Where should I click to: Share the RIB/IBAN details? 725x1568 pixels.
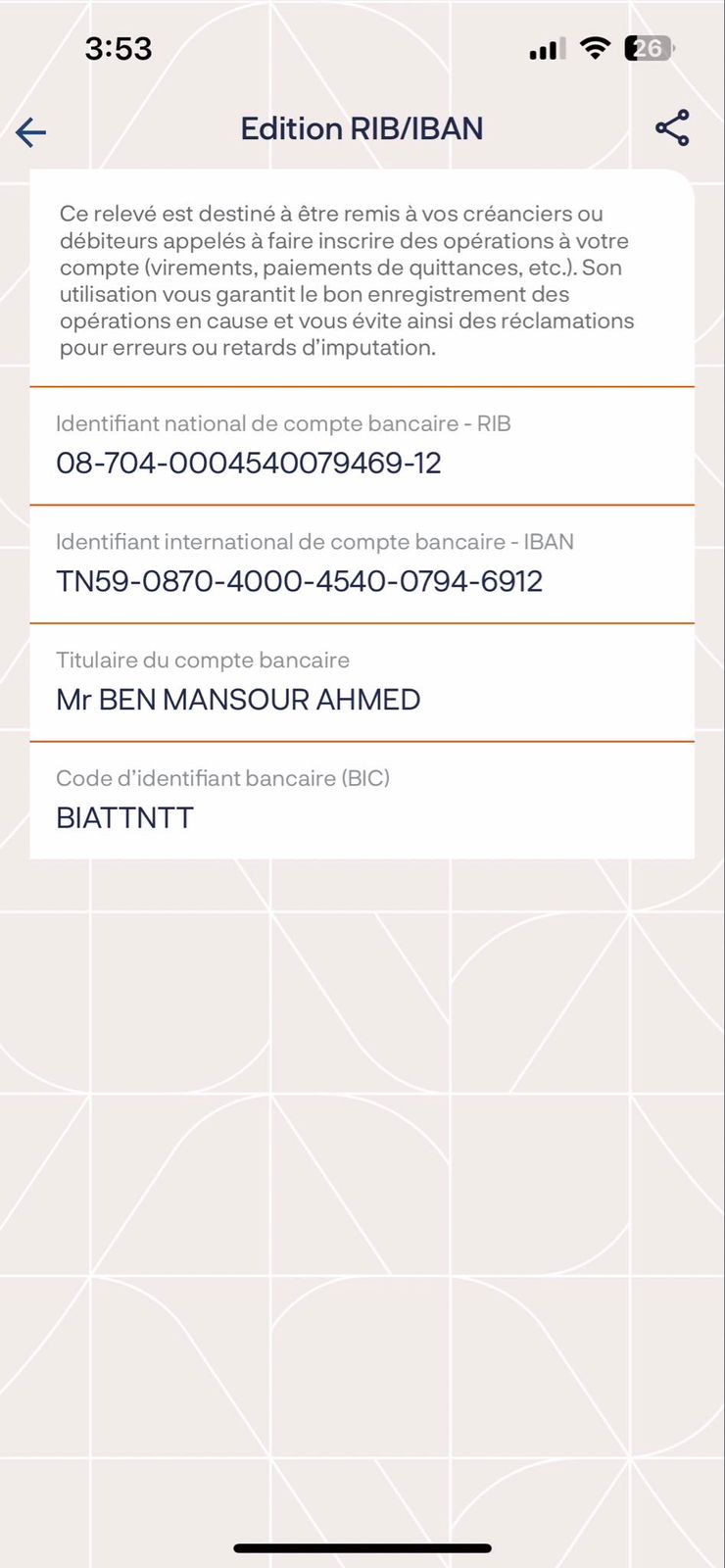pos(672,128)
